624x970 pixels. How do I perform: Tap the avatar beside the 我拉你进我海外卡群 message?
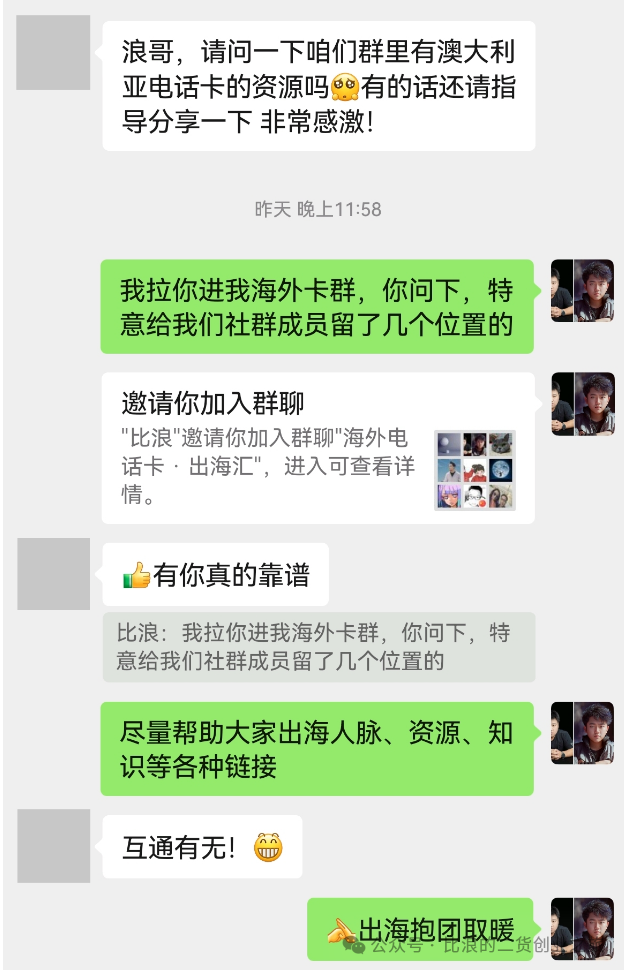tap(582, 290)
